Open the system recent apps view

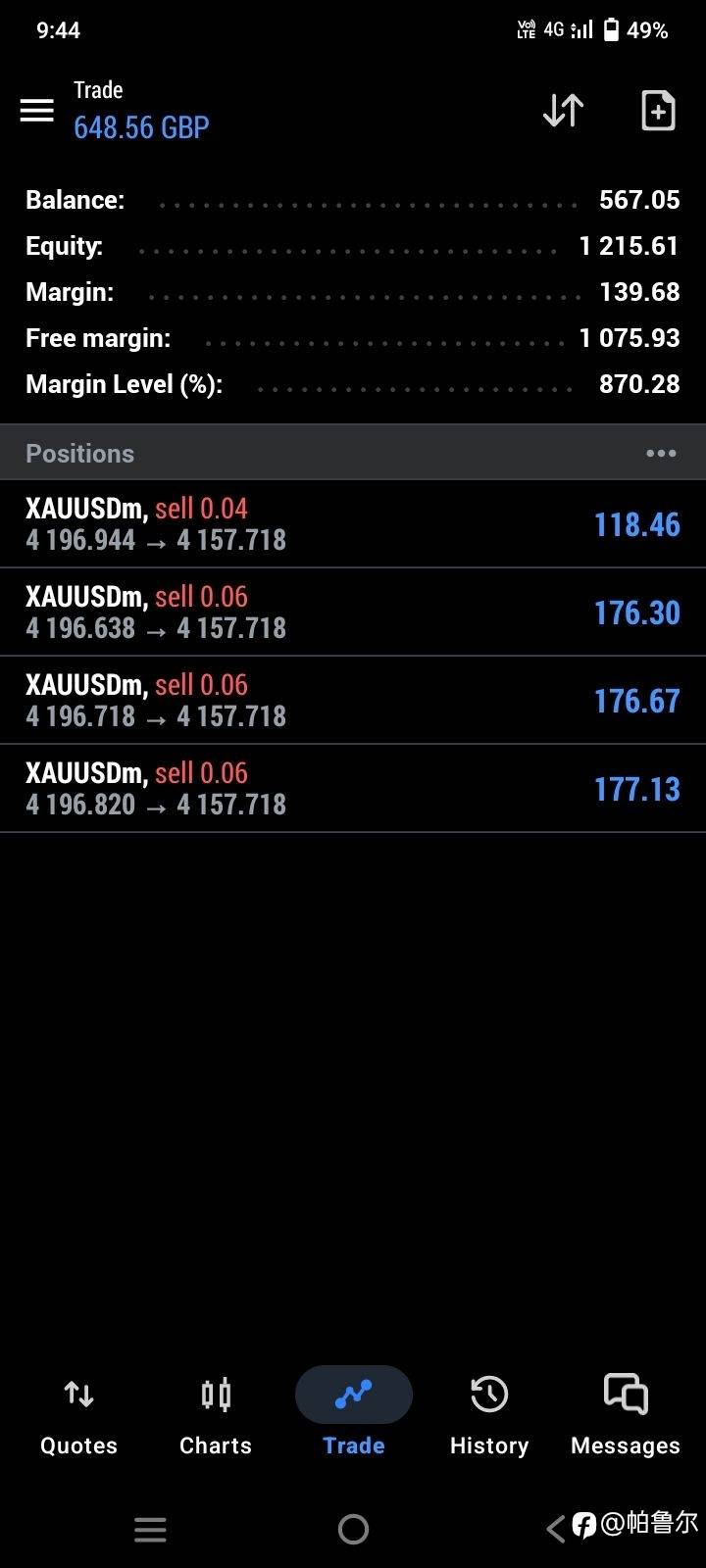150,1529
